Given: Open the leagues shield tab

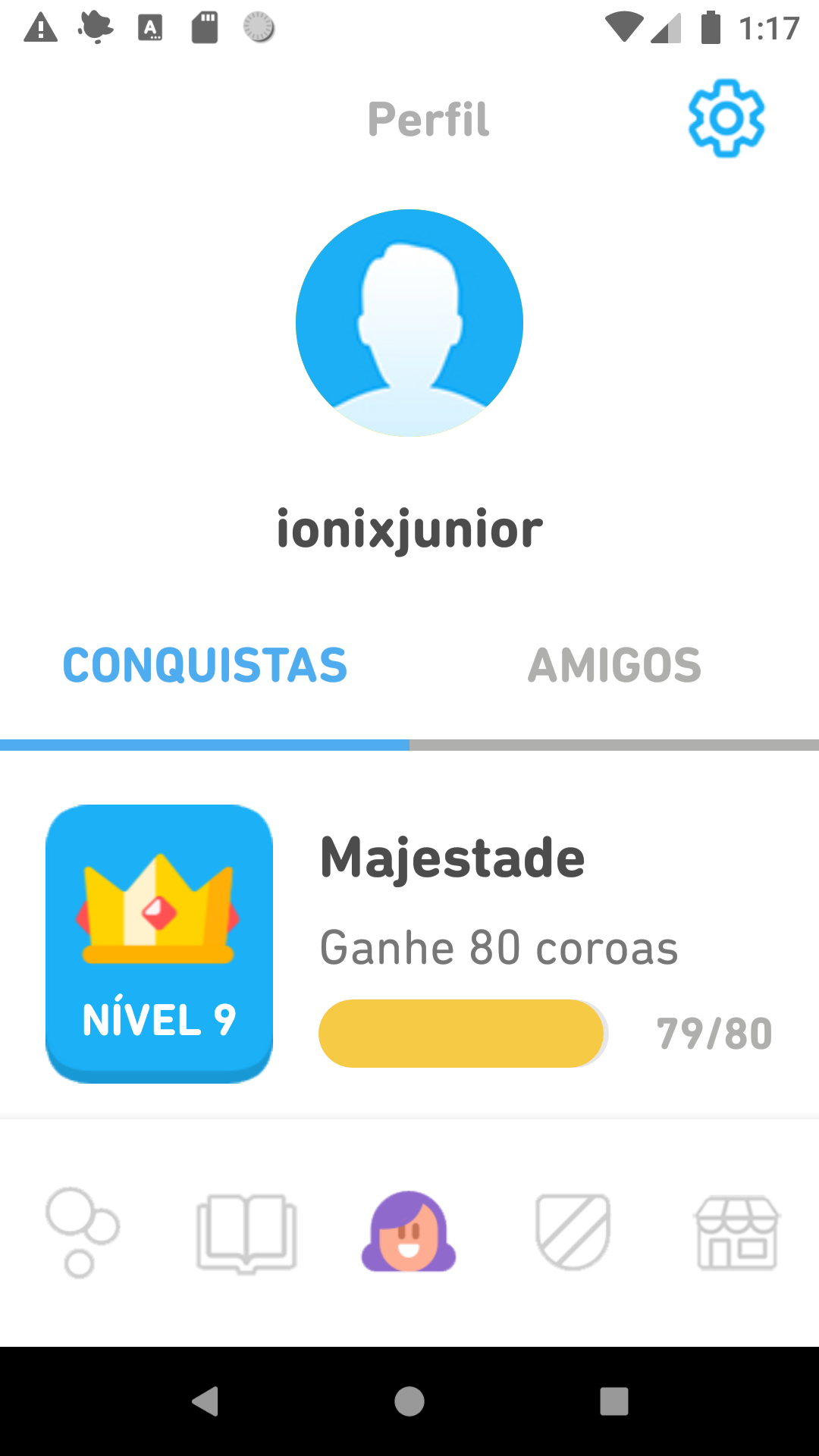Looking at the screenshot, I should tap(573, 1232).
